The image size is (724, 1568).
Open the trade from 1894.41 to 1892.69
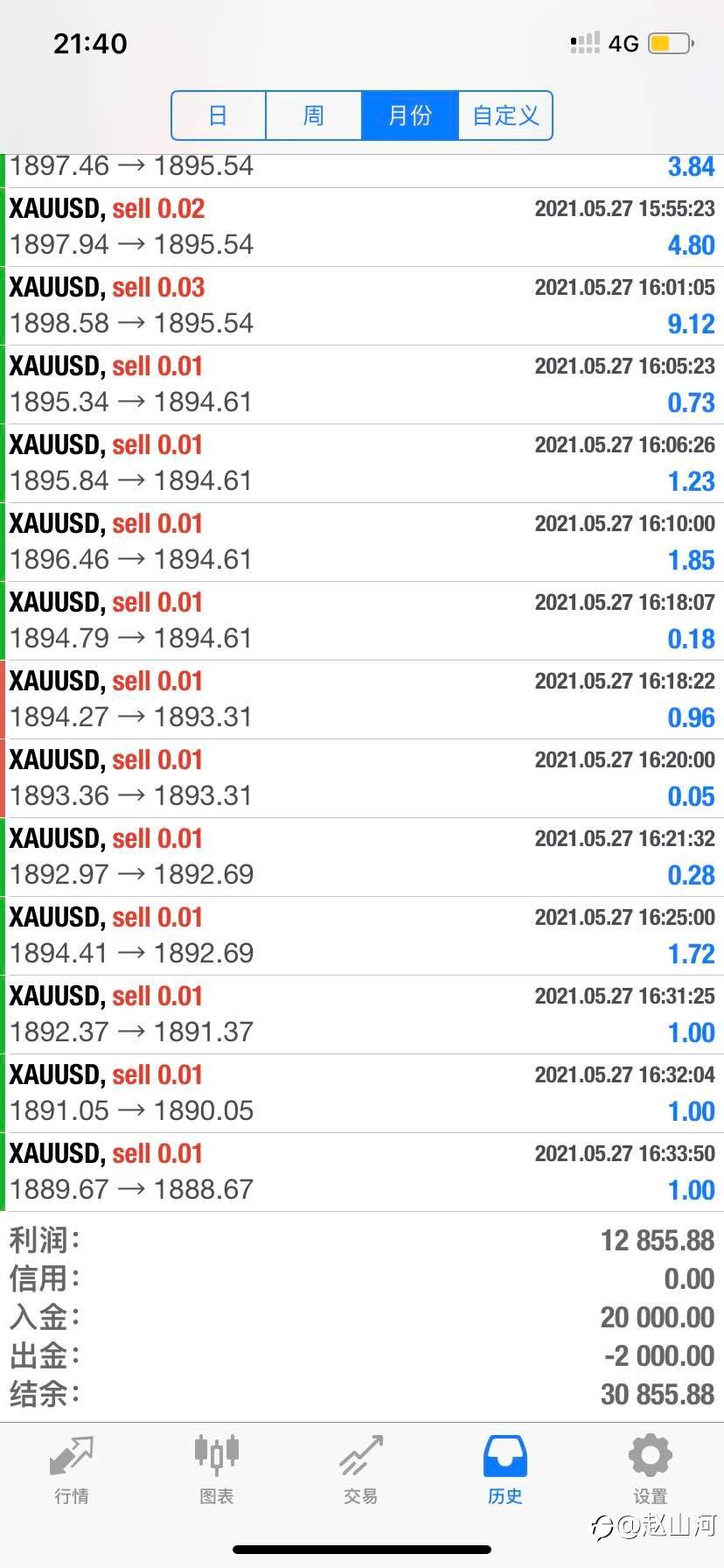362,936
